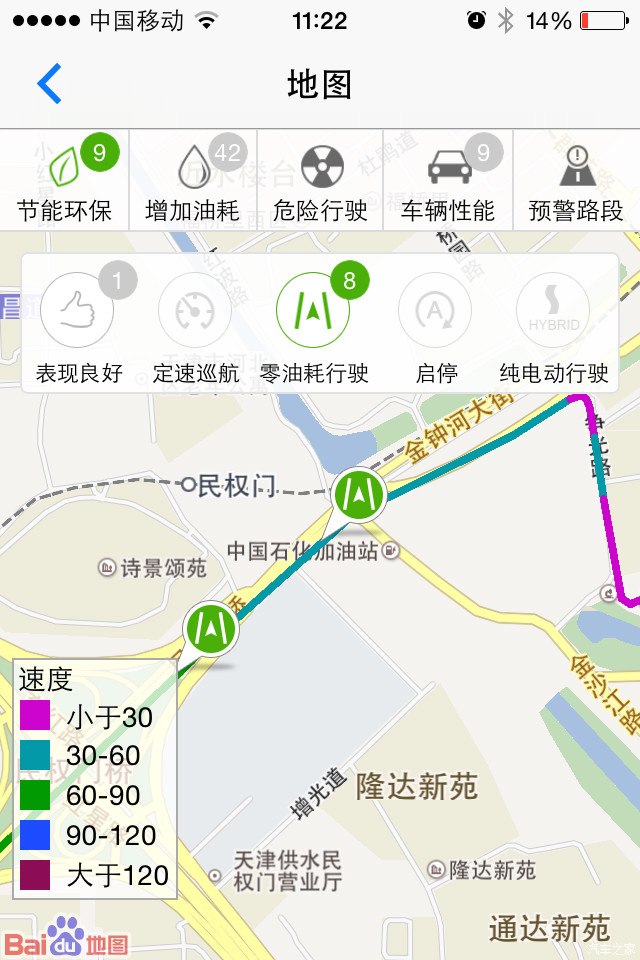Switch to the 节能环保 tab
The image size is (640, 960).
tap(65, 181)
